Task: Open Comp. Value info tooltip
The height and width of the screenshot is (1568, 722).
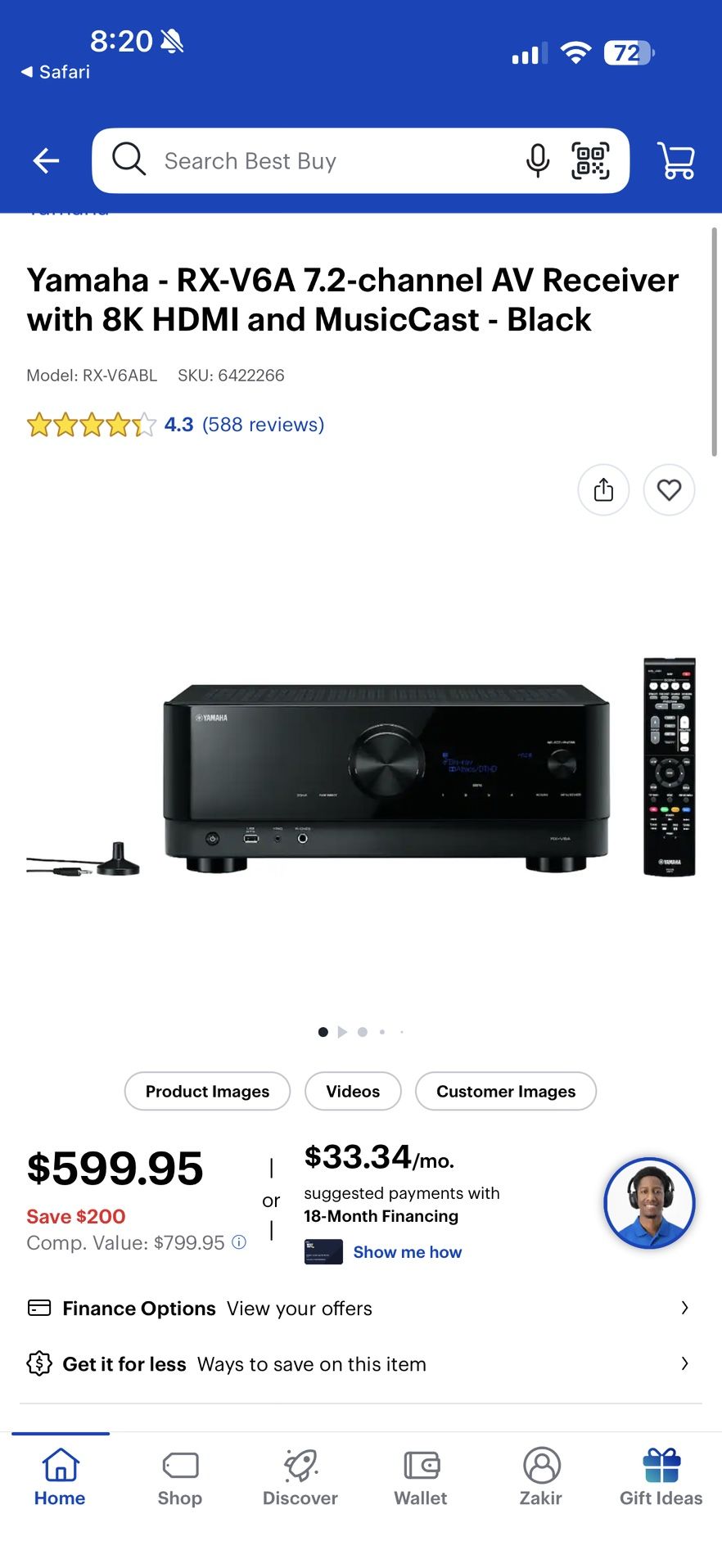Action: [237, 1243]
